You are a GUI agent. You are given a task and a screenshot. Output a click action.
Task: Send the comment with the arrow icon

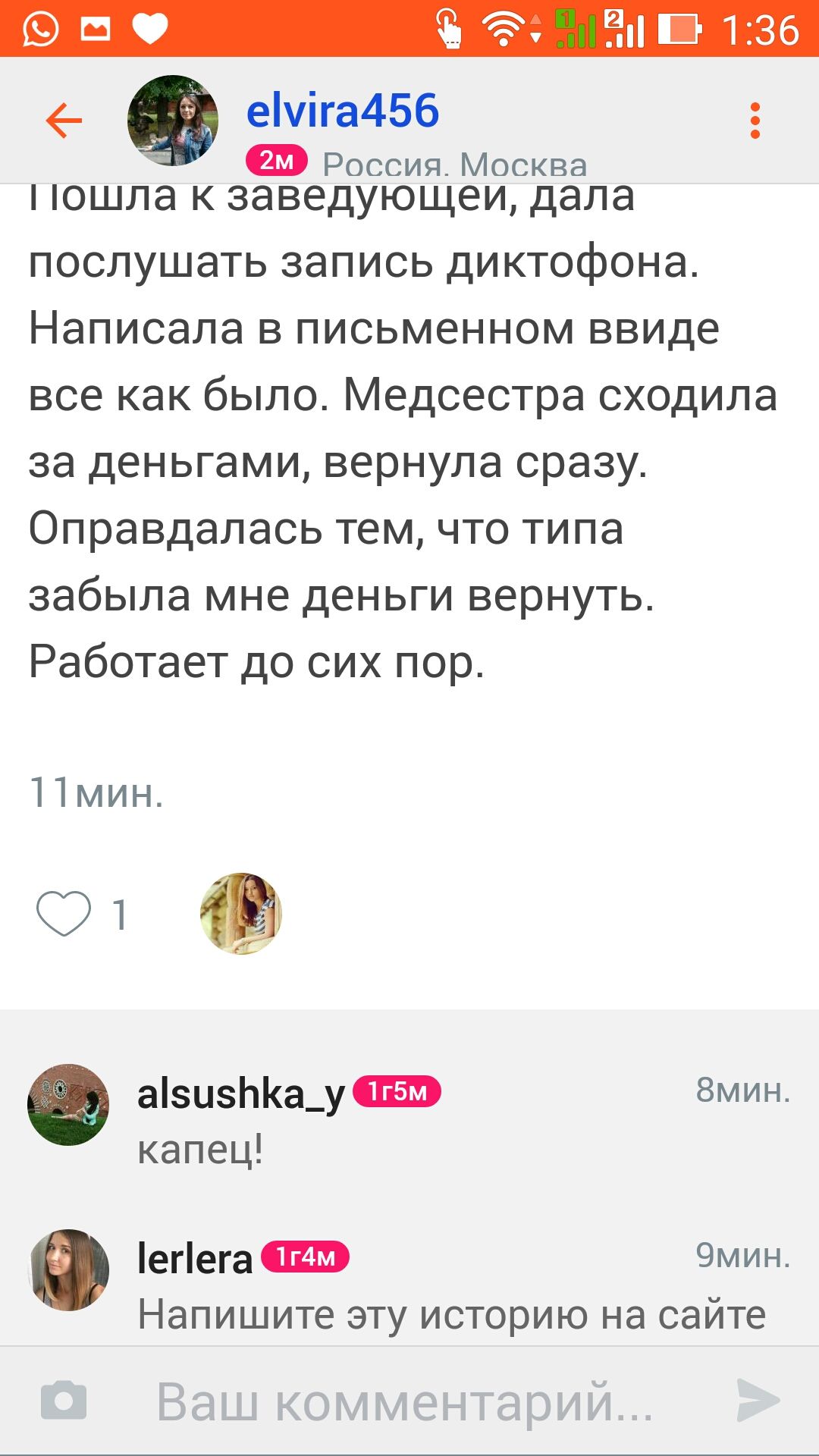[758, 1400]
